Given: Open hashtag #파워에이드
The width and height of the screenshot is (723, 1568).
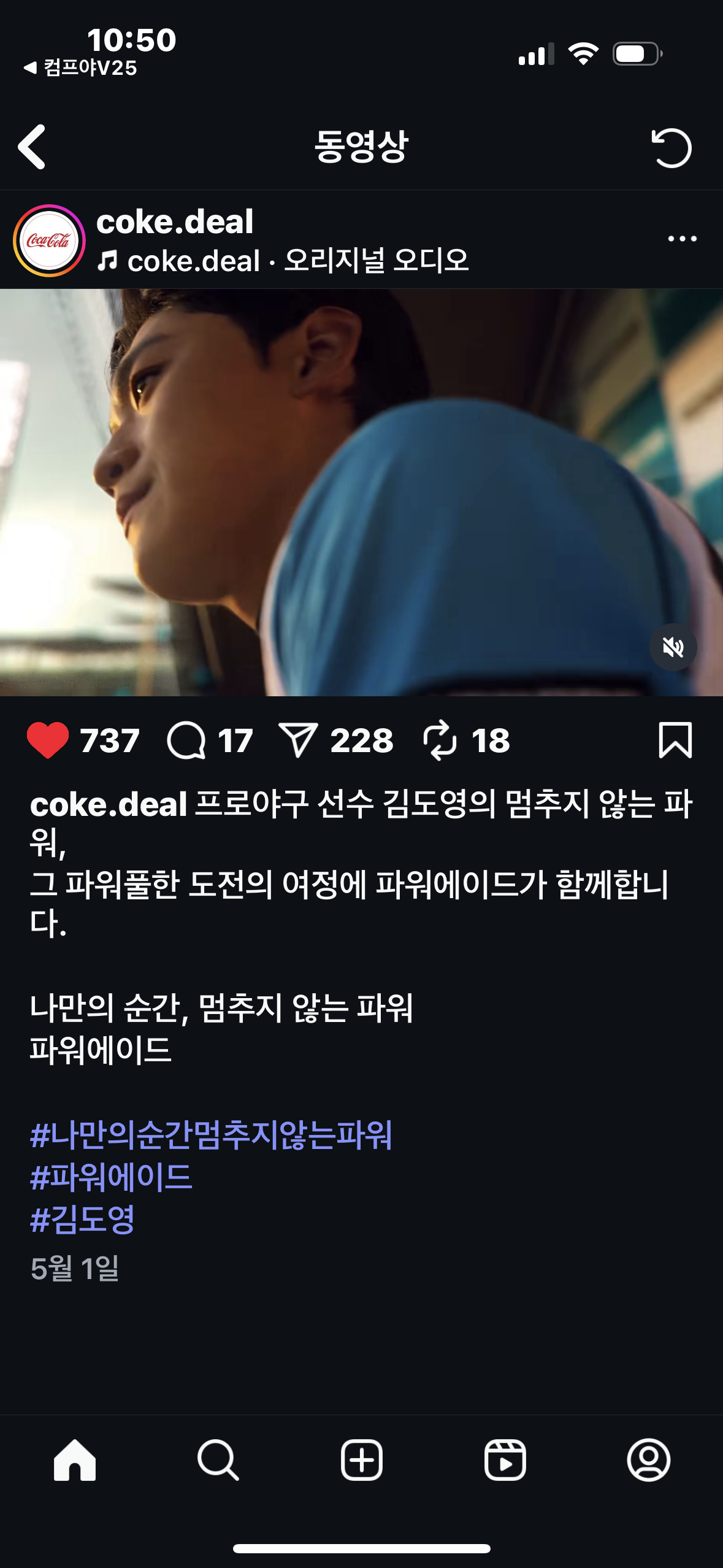Looking at the screenshot, I should (112, 1177).
